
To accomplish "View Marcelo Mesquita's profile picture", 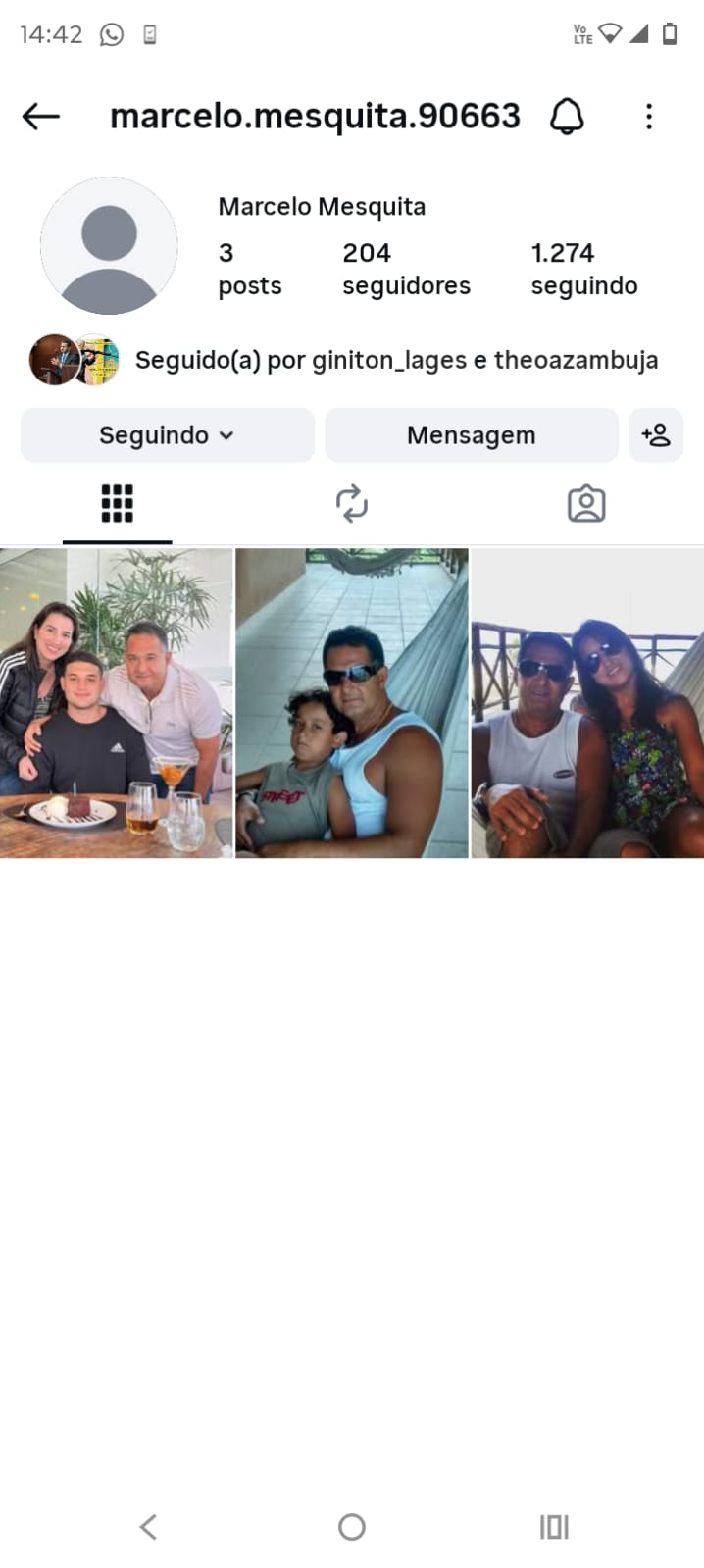I will tap(109, 245).
